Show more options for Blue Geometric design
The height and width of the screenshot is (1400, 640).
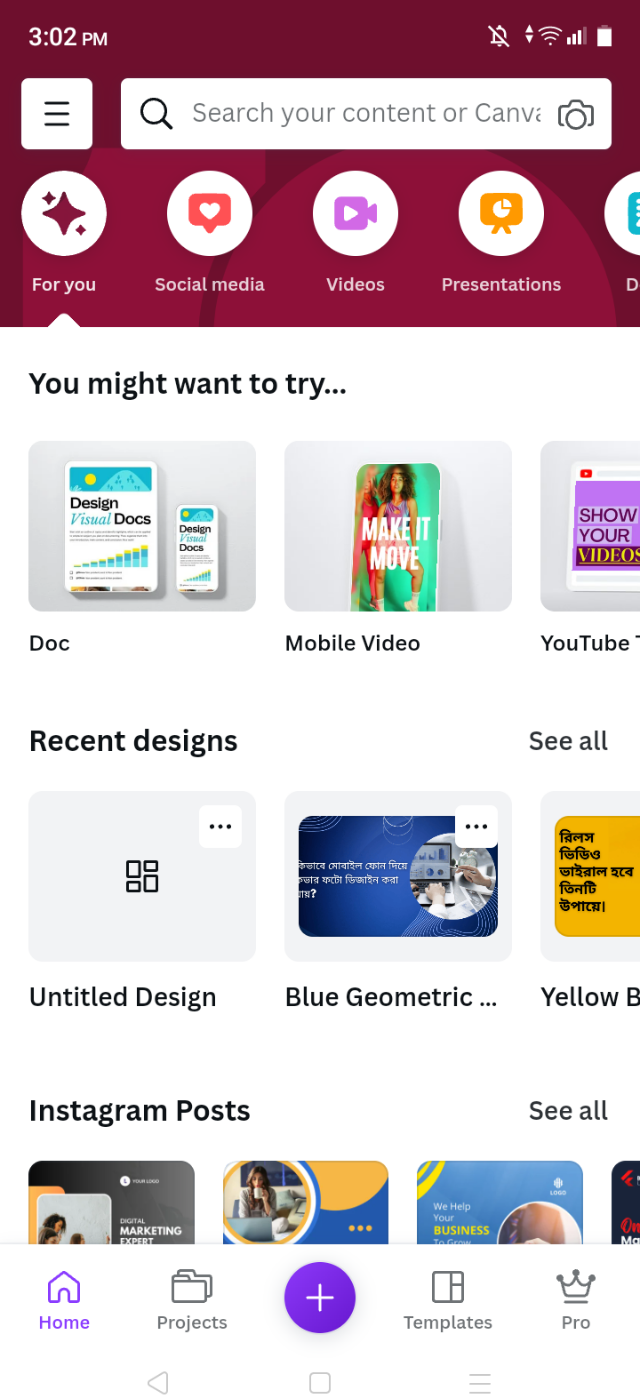point(476,827)
